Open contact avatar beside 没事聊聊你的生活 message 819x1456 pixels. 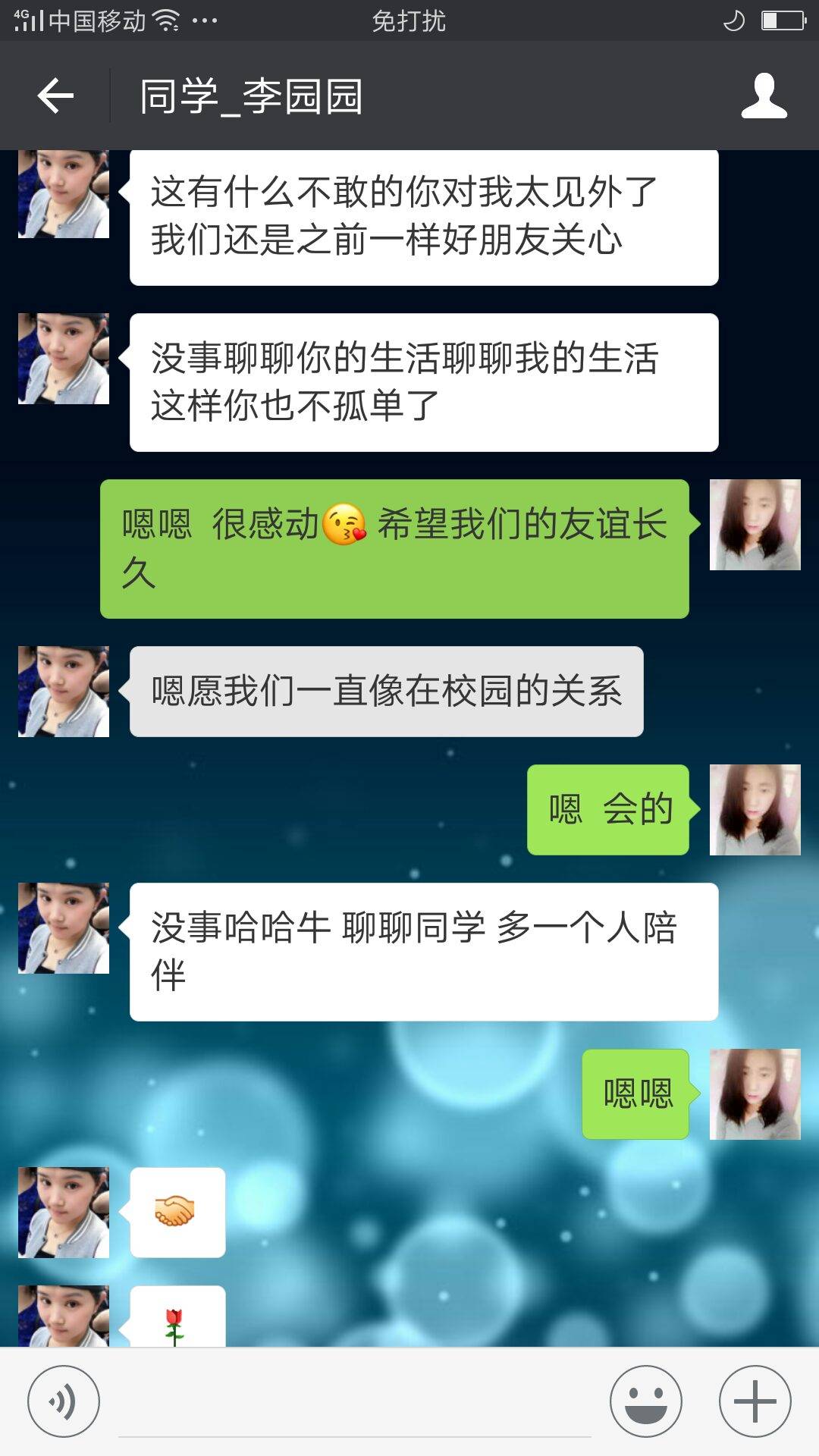(x=64, y=359)
